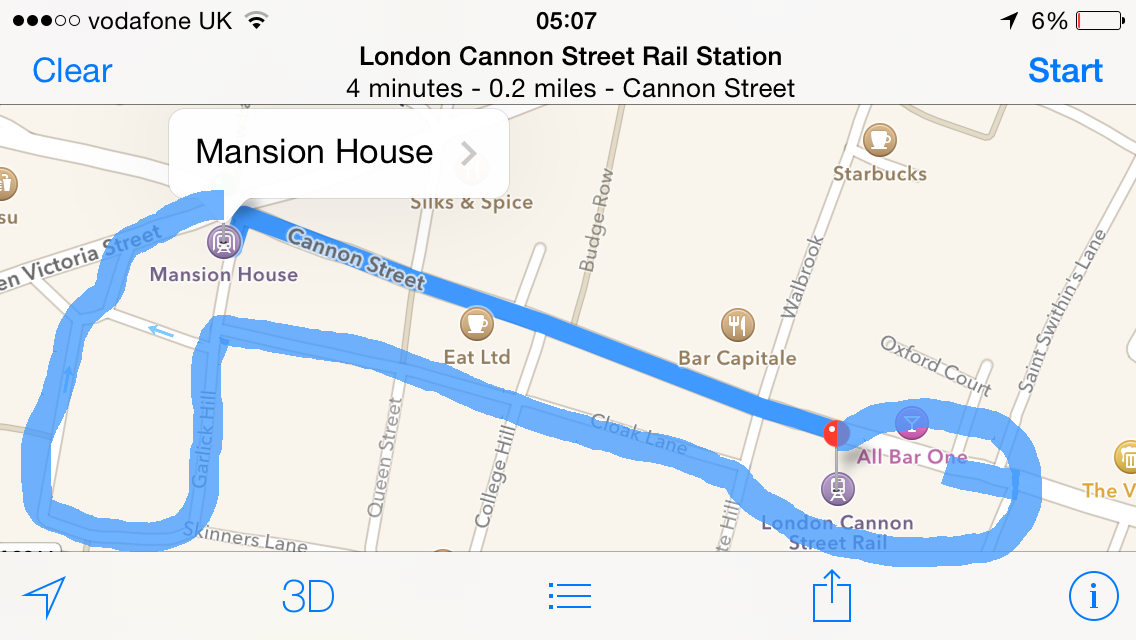Viewport: 1136px width, 640px height.
Task: Open the Mansion House callout details
Action: [x=468, y=153]
